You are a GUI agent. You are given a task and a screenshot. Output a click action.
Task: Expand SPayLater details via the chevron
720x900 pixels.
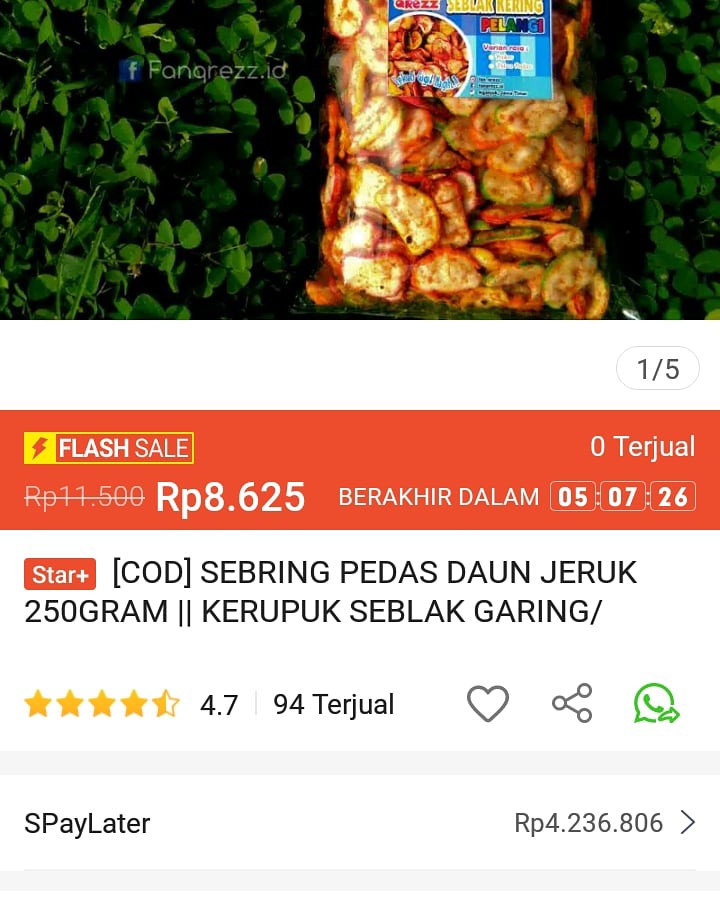coord(688,822)
